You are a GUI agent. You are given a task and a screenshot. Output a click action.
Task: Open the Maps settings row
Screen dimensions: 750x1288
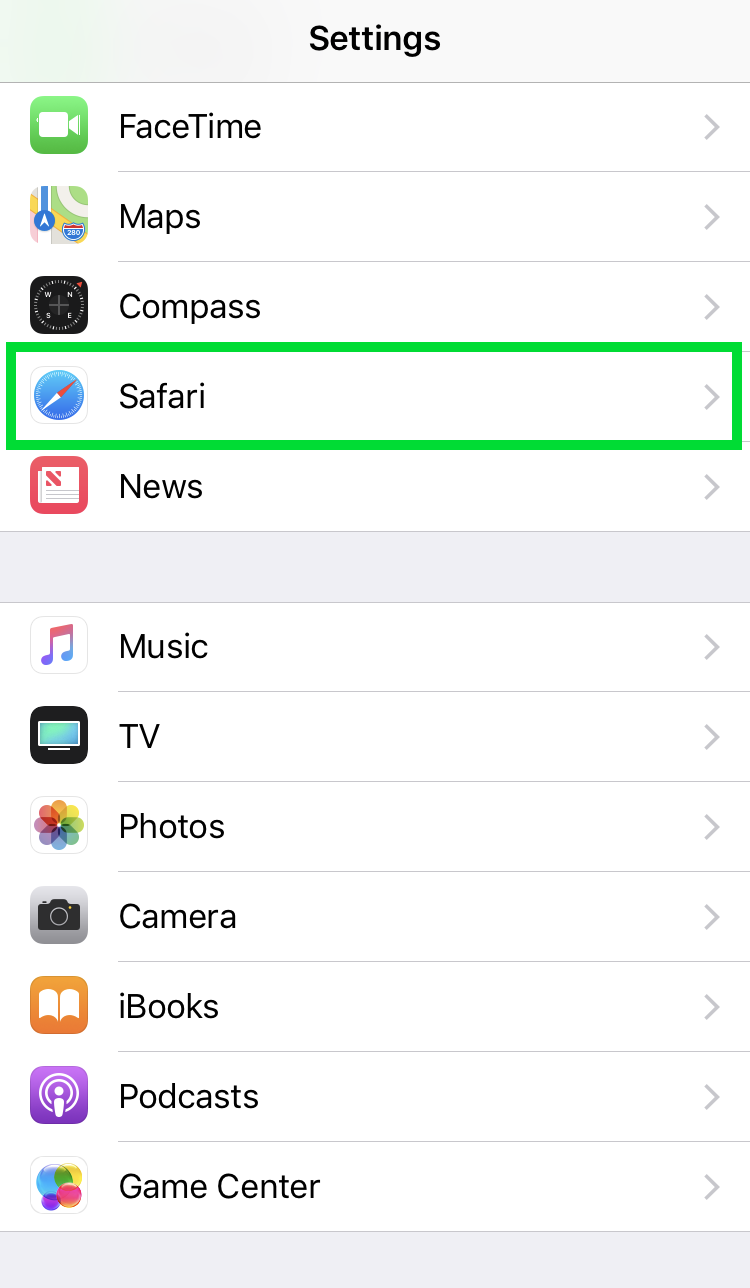pyautogui.click(x=375, y=217)
